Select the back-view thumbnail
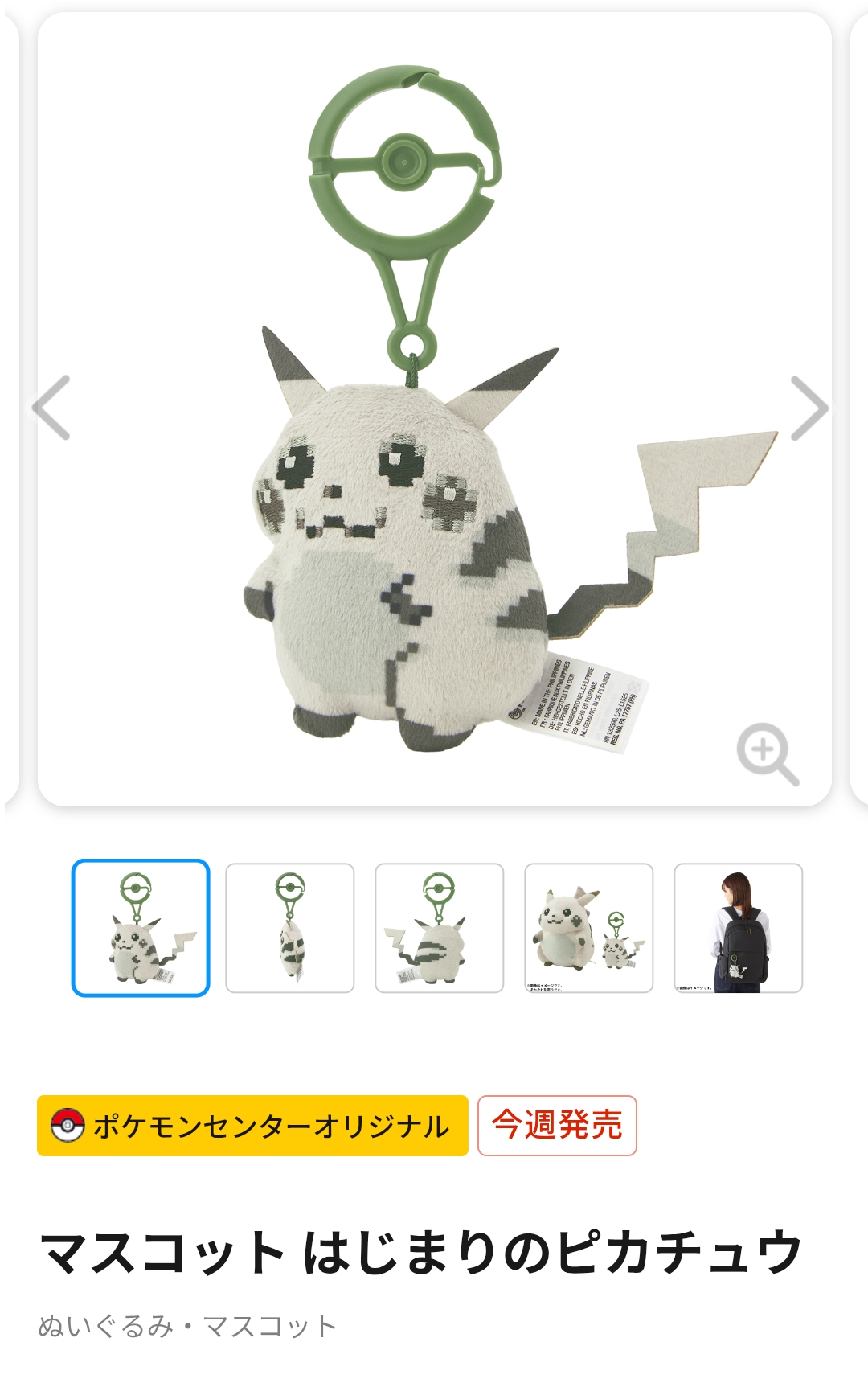The height and width of the screenshot is (1383, 868). click(440, 928)
